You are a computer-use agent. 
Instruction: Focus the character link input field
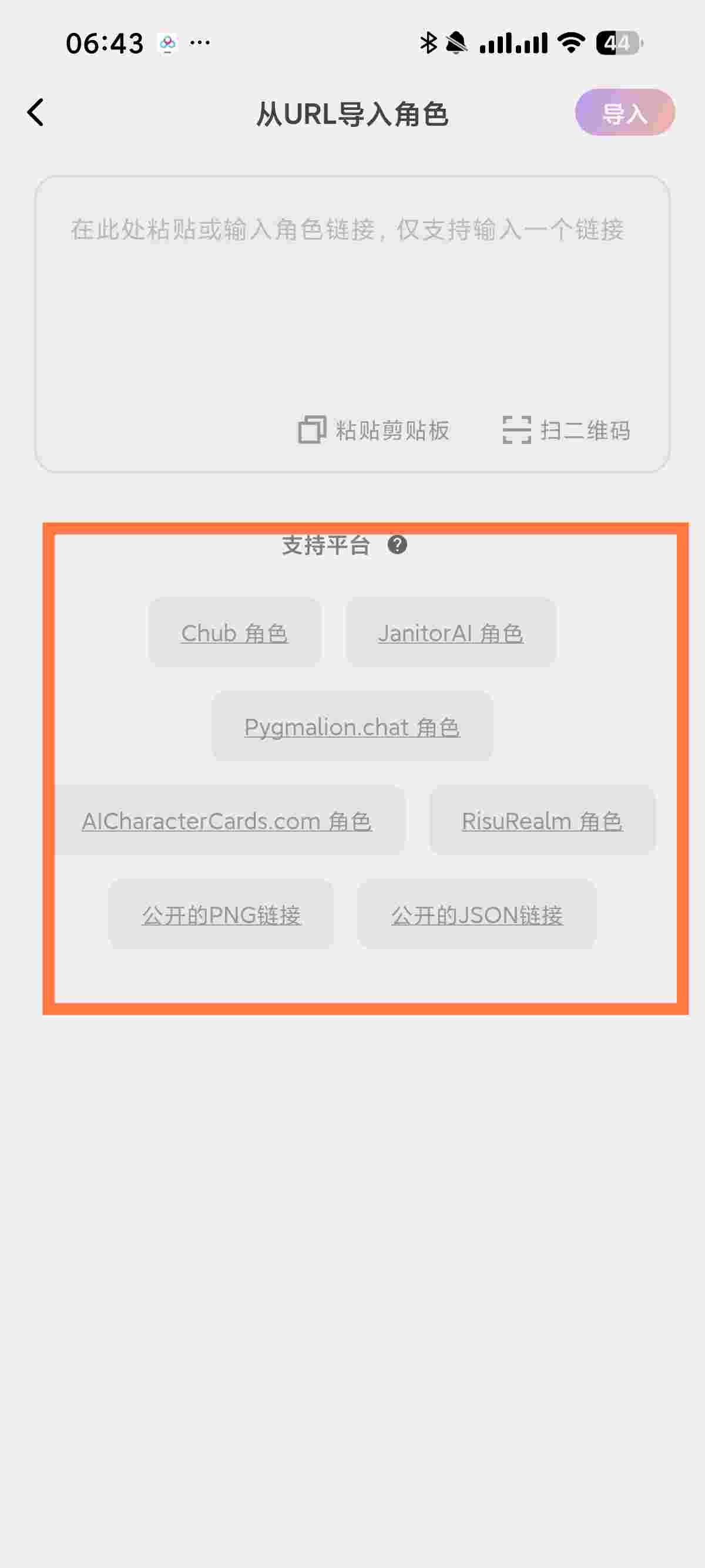pos(352,292)
